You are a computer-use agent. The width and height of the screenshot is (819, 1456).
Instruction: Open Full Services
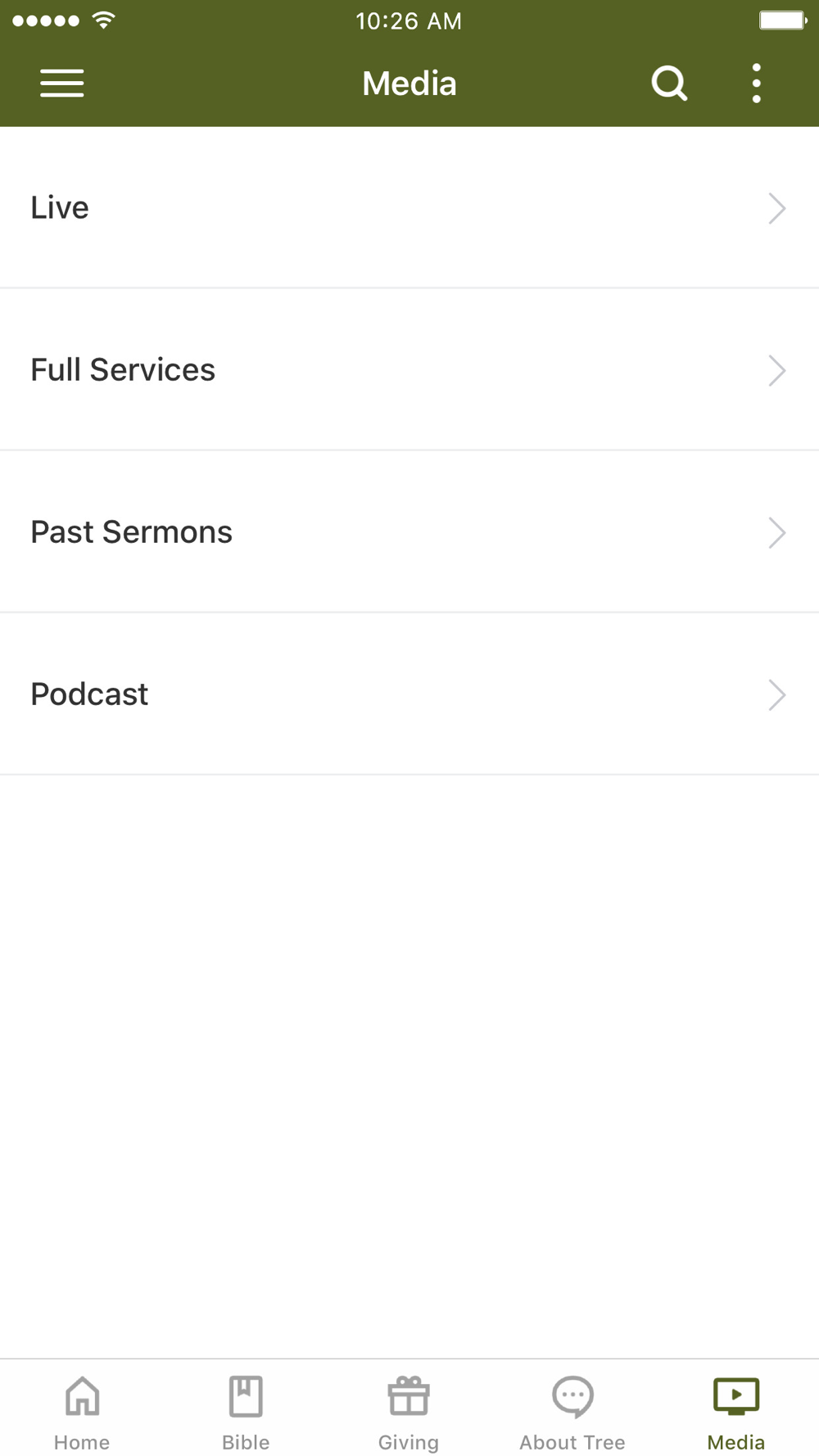409,370
